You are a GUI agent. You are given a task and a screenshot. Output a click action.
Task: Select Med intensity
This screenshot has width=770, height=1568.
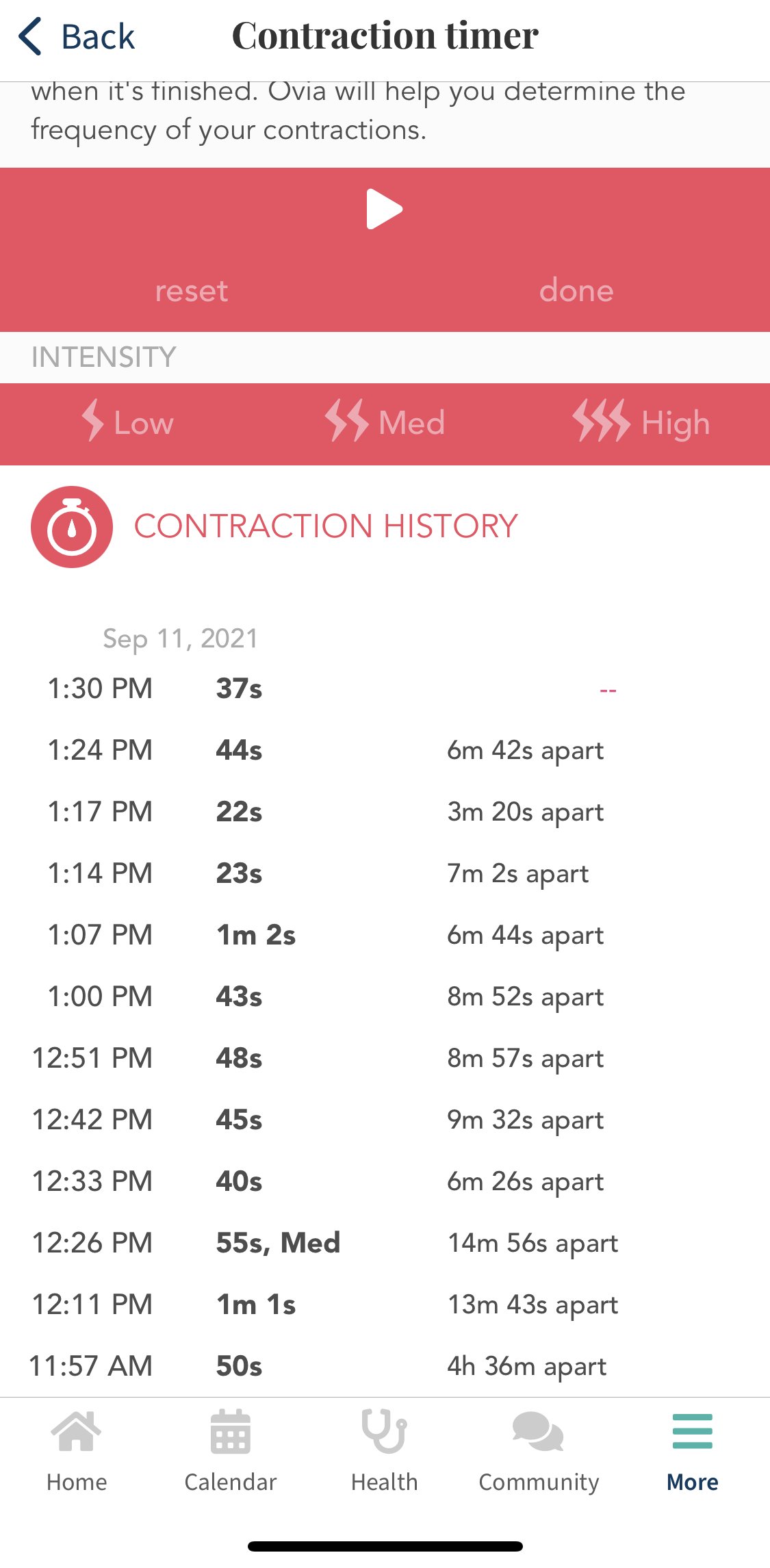[385, 423]
